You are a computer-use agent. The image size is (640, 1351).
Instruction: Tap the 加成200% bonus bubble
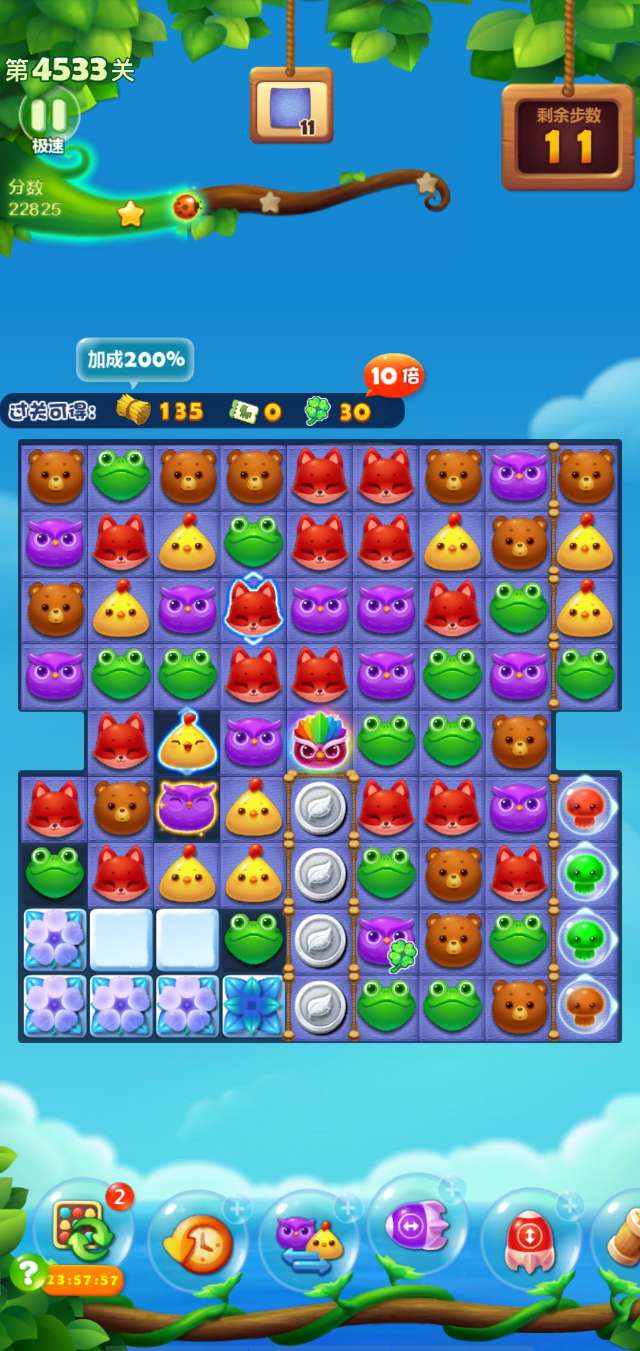click(x=135, y=360)
